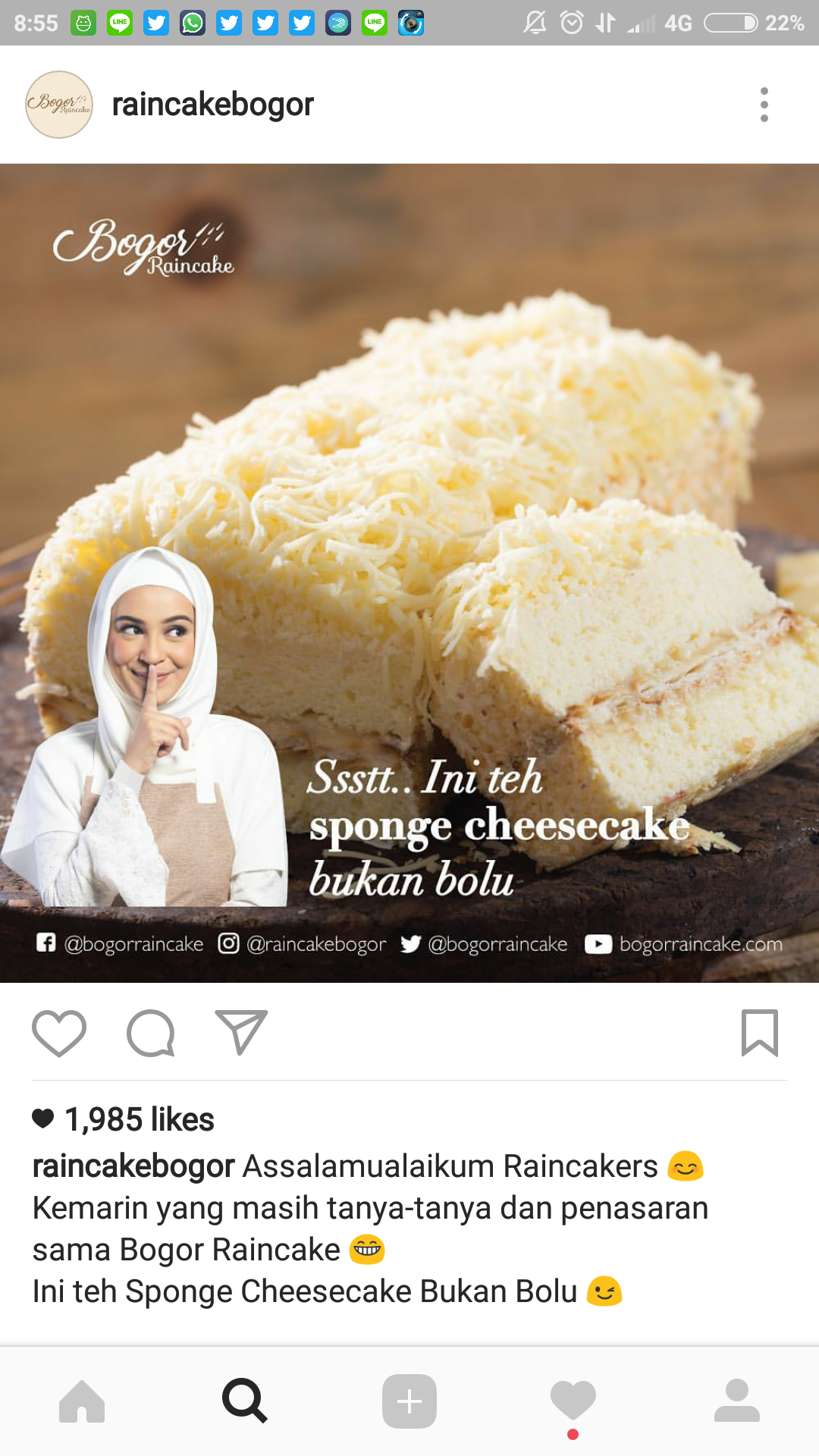Open the raincakebogor username in post header
The image size is (819, 1456).
coord(212,105)
